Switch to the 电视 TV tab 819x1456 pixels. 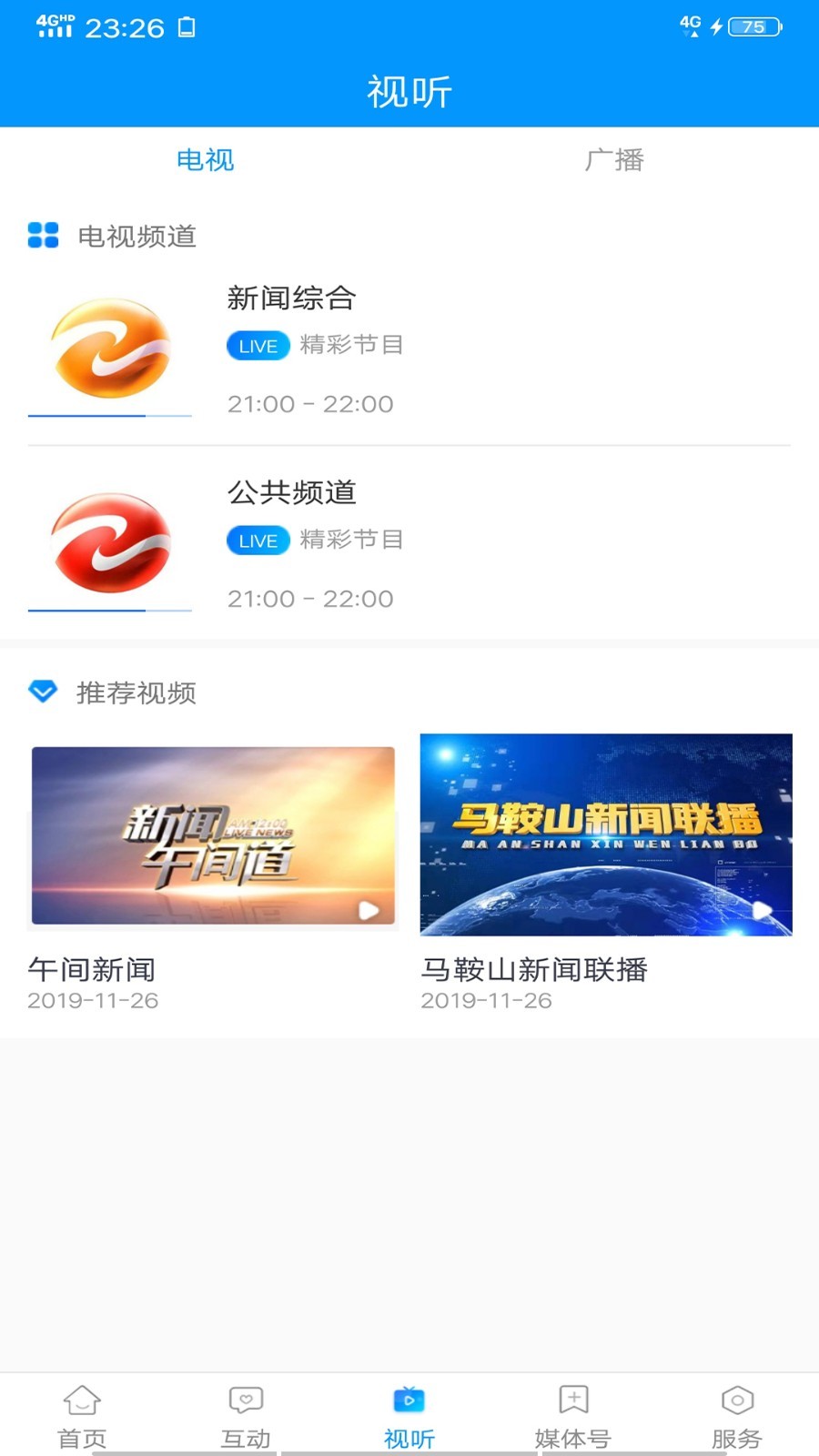[206, 160]
